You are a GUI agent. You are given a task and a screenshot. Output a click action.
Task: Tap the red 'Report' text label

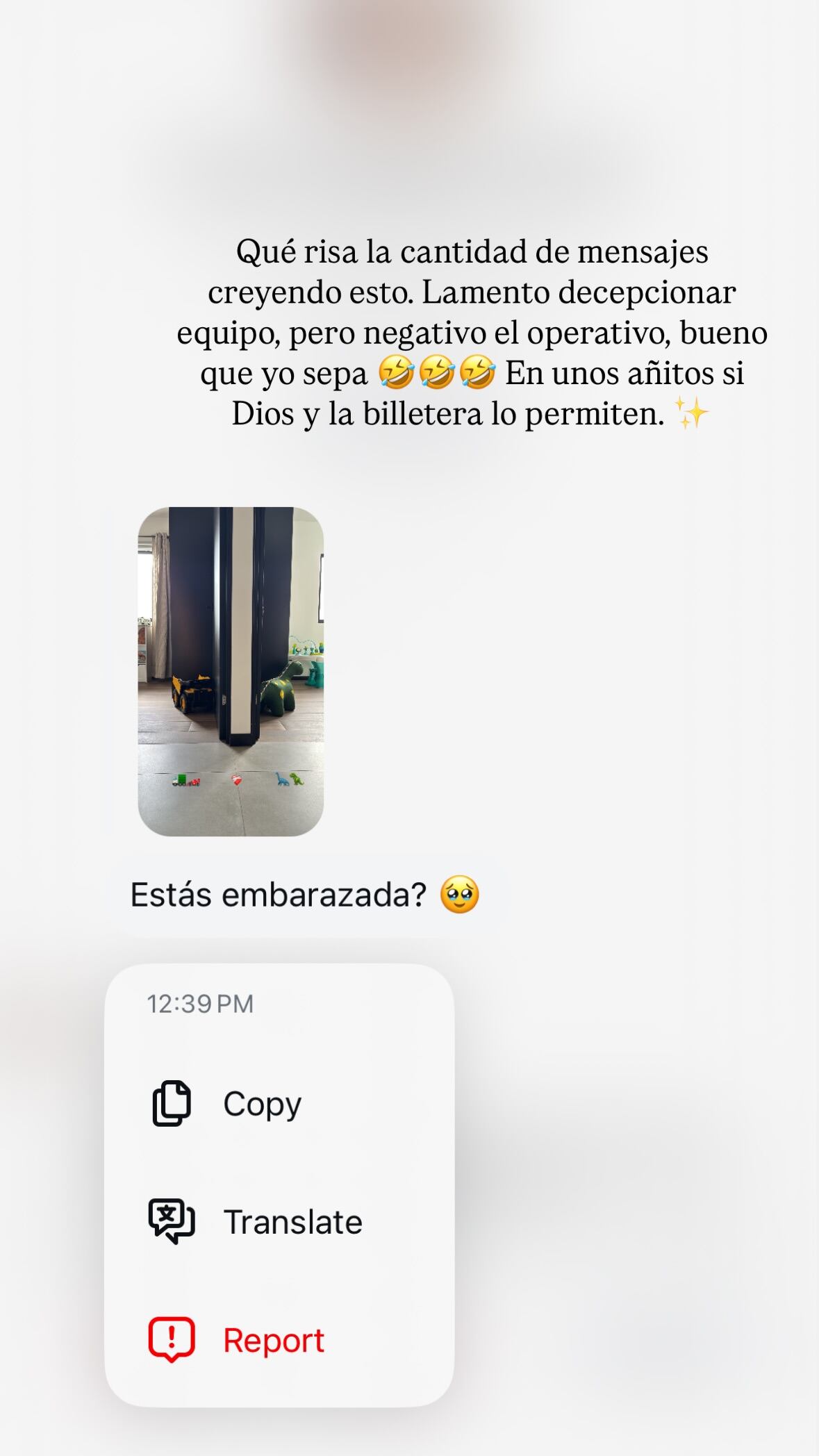click(x=273, y=1339)
